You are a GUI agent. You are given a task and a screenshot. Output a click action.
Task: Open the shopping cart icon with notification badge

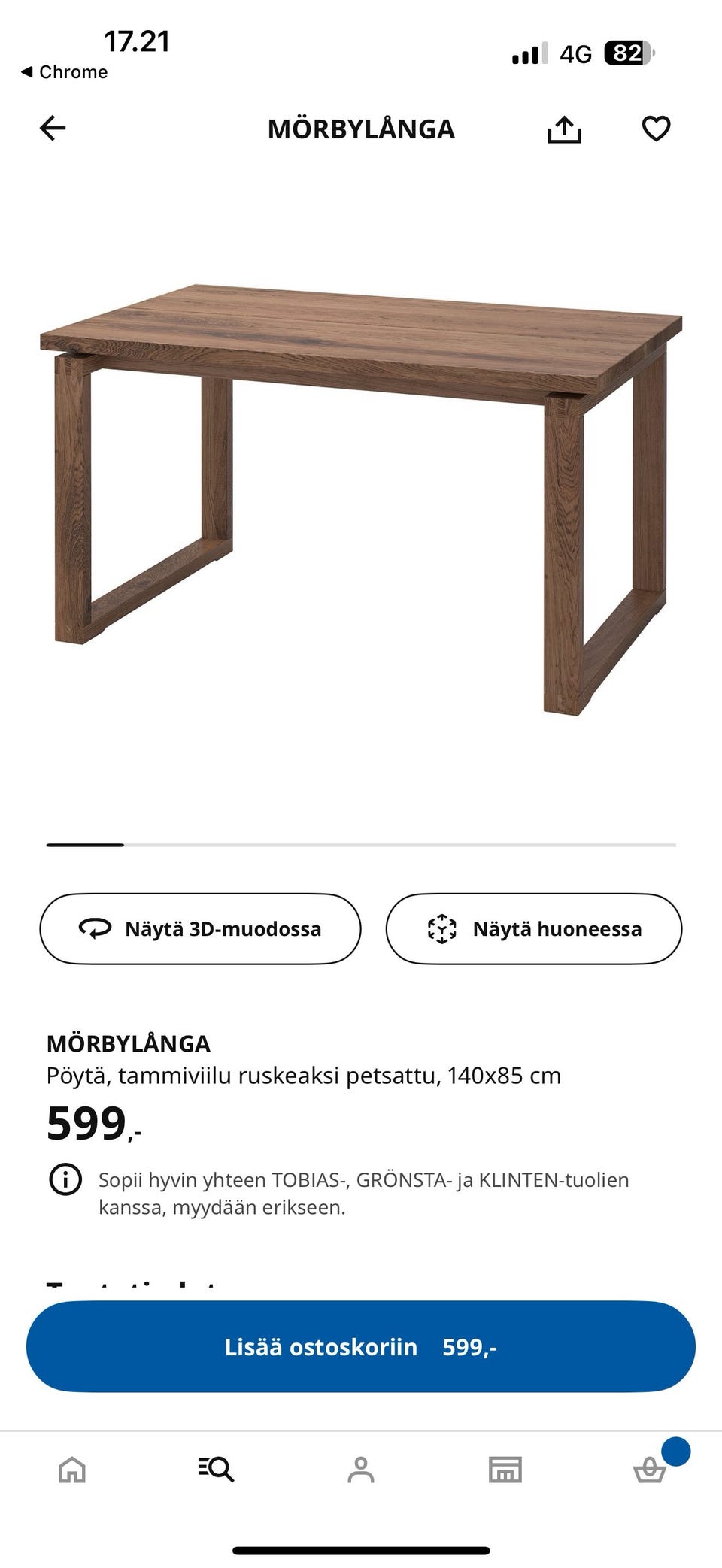point(649,1470)
